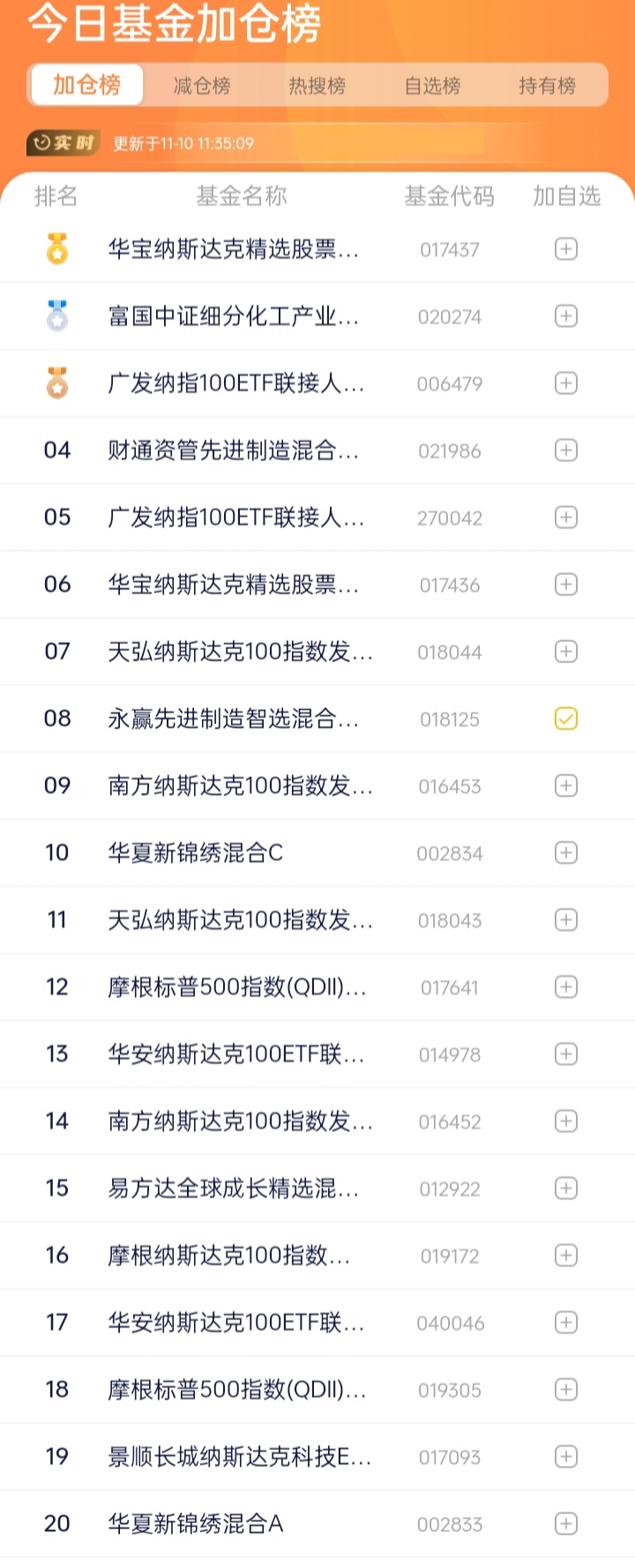Toggle watchlist for 华夏新锦绣混合C
Image resolution: width=635 pixels, height=1568 pixels.
565,852
